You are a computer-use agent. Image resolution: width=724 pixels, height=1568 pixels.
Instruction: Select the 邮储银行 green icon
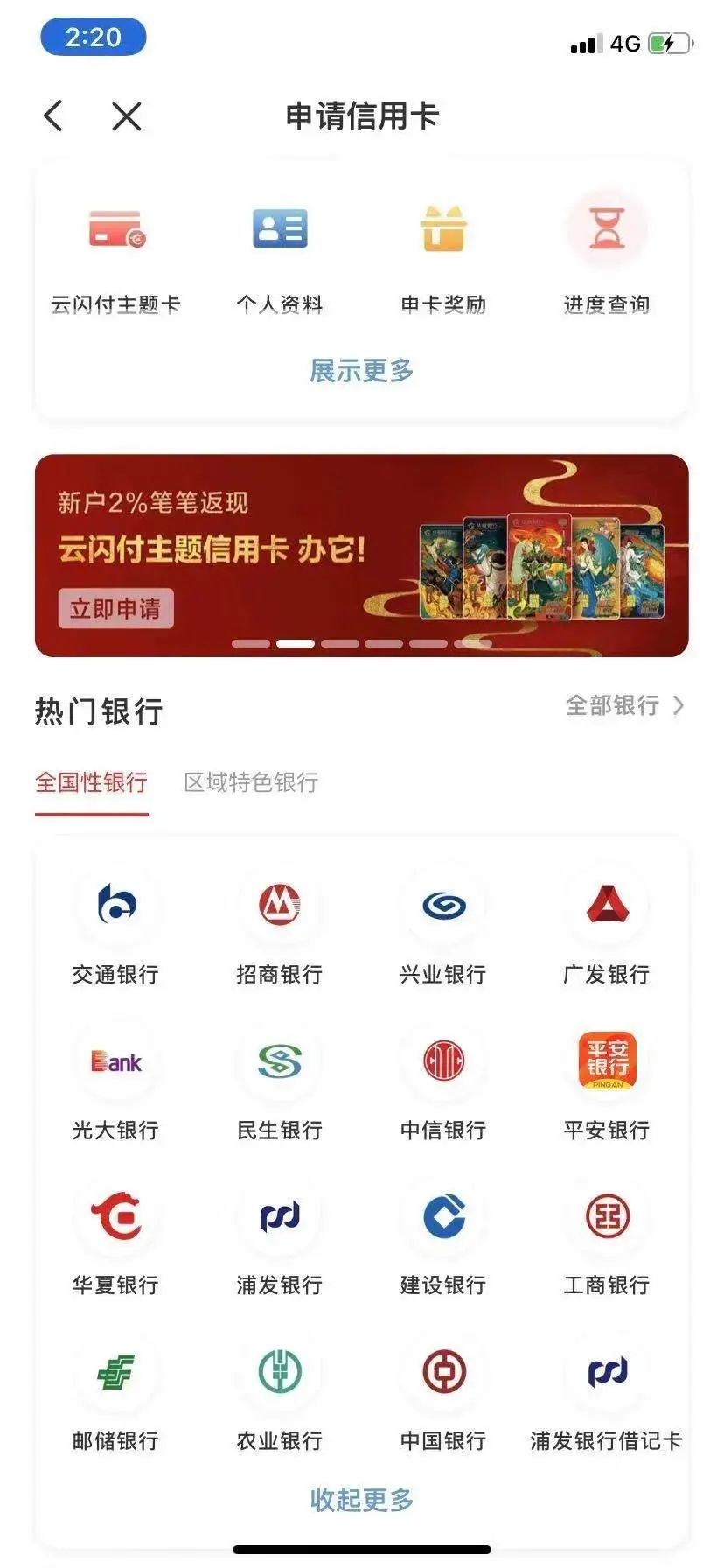pos(117,1374)
